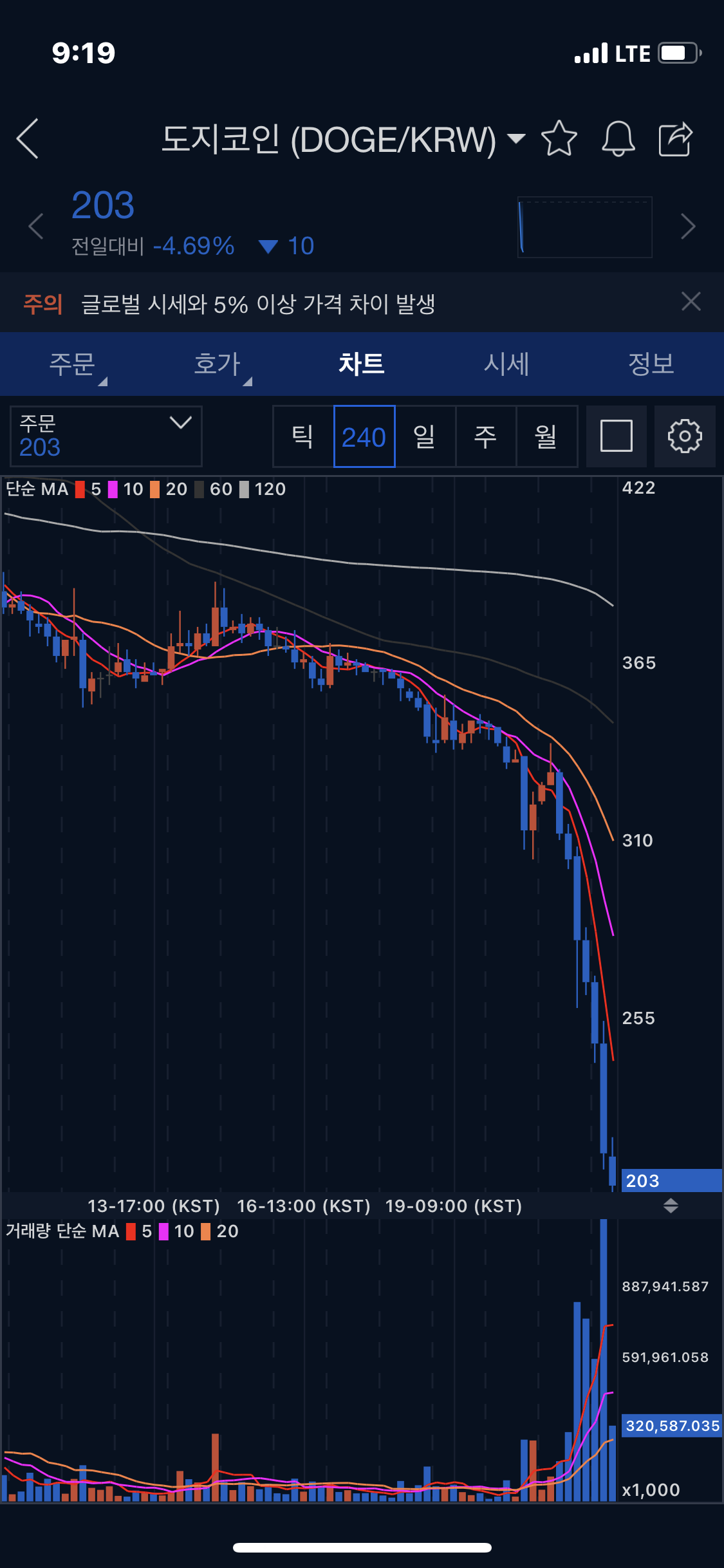
Task: Open the DOGE/KRW coin selector dropdown
Action: (343, 139)
